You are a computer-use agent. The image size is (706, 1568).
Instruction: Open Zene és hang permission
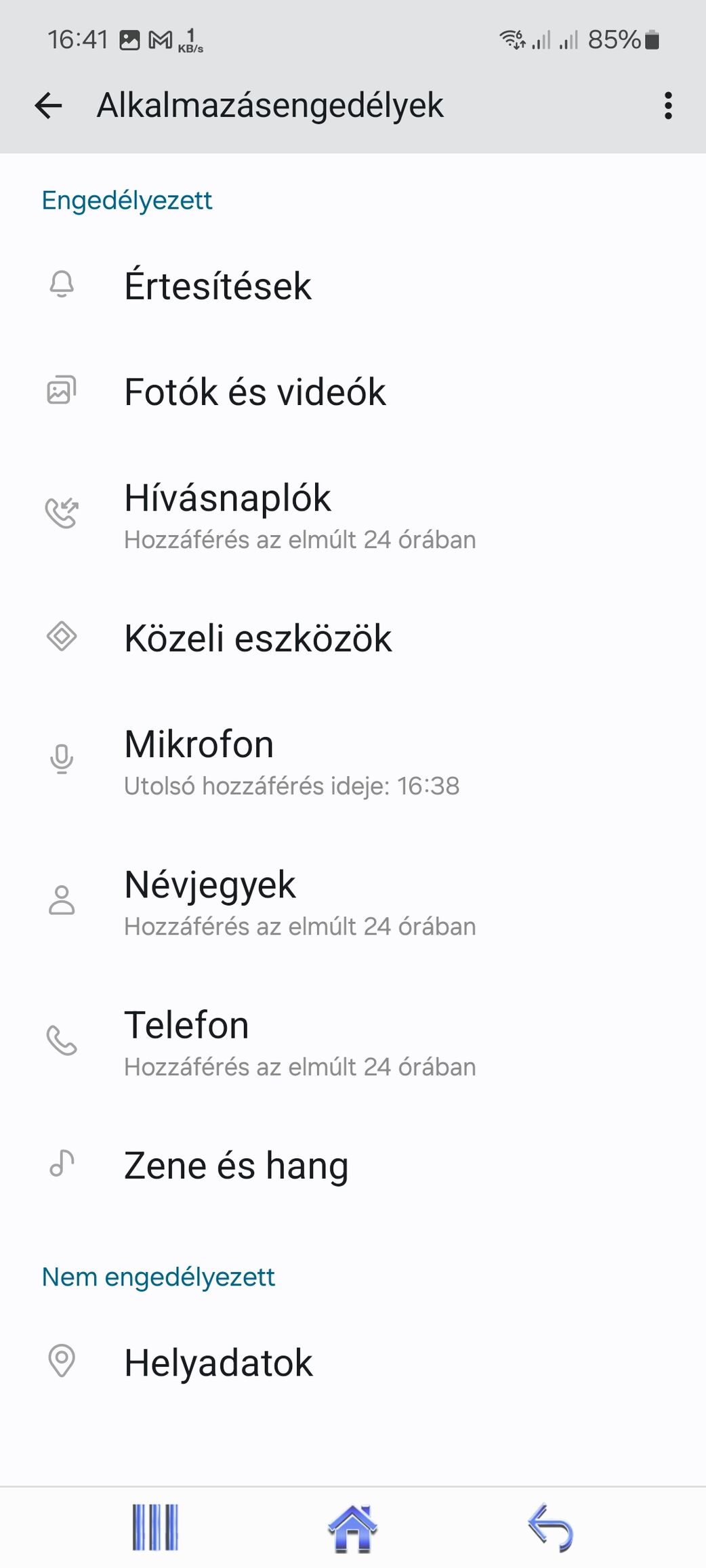pyautogui.click(x=353, y=1165)
